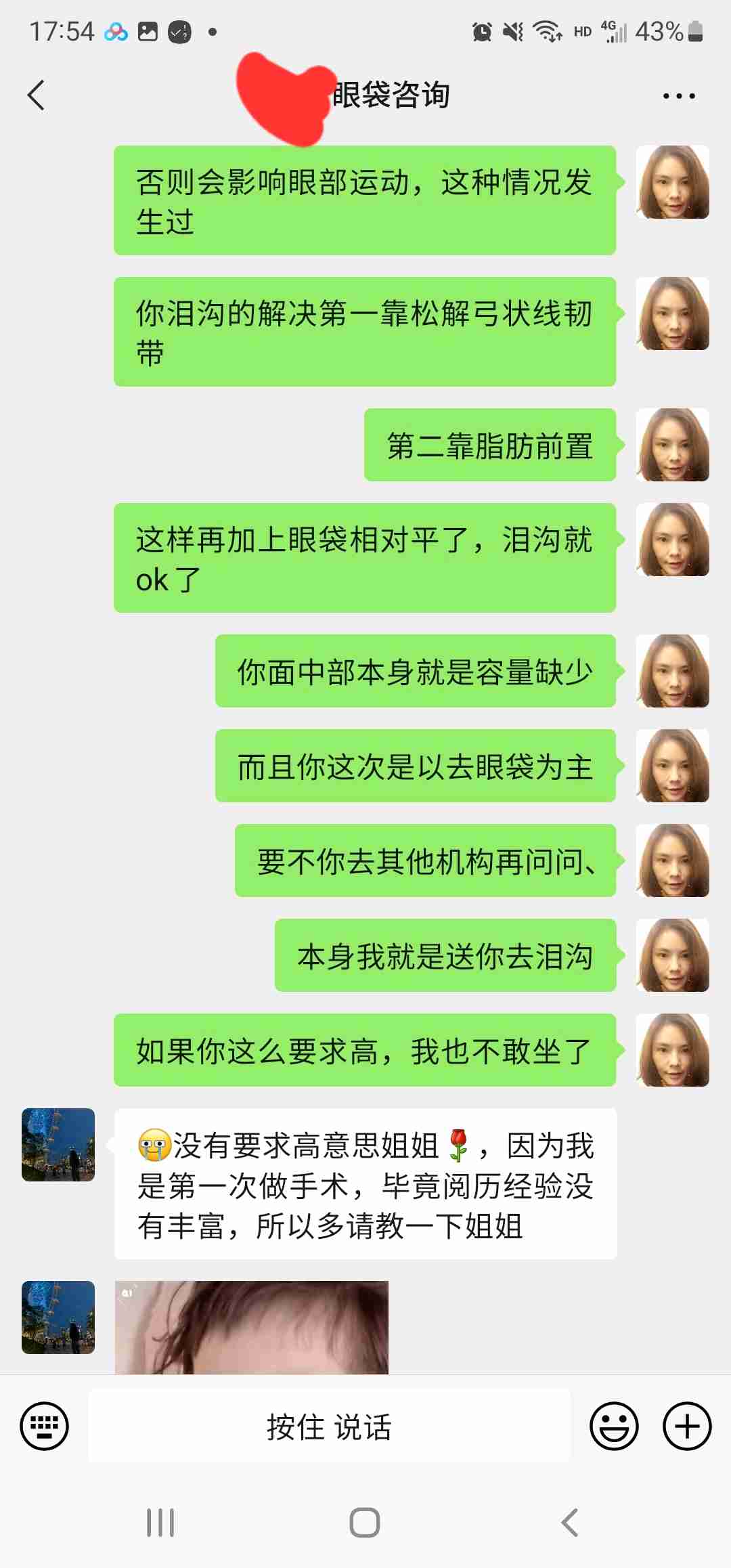
Task: Tap the system home button
Action: 365,1523
